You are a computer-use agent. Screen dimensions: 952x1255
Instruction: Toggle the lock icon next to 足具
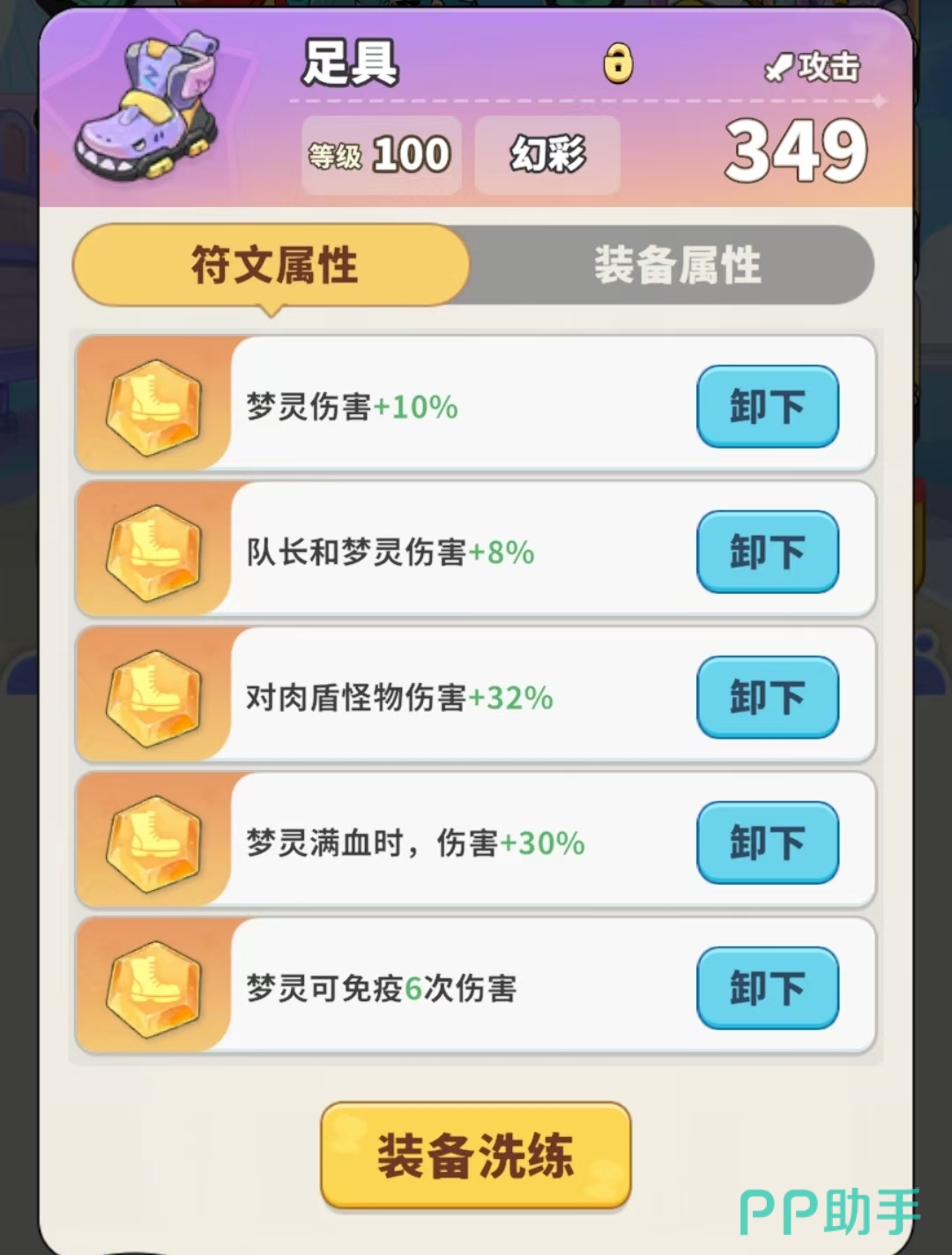click(x=618, y=63)
